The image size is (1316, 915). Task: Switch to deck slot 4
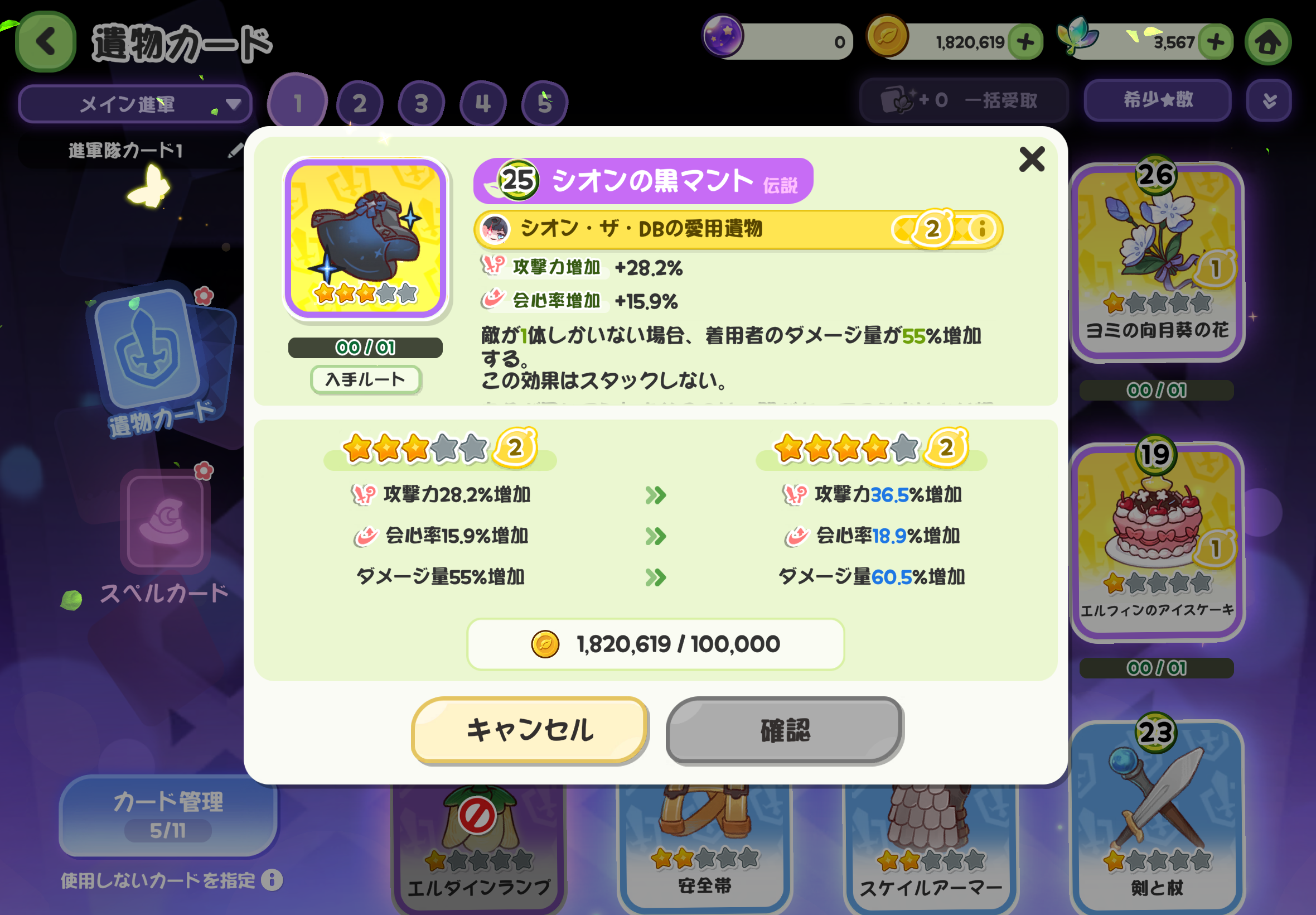tap(483, 104)
